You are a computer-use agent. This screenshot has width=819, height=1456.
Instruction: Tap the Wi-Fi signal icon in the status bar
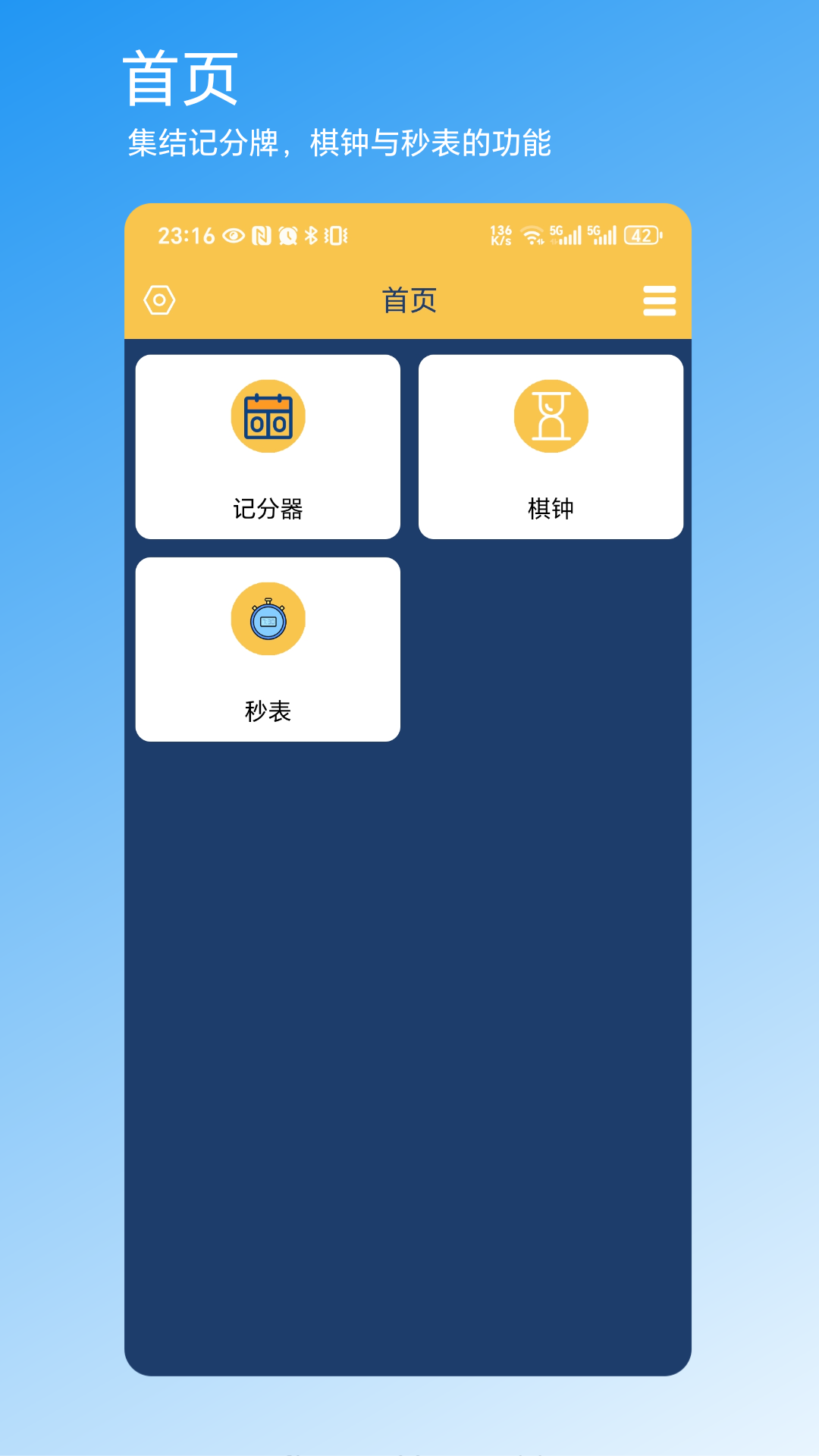(533, 235)
